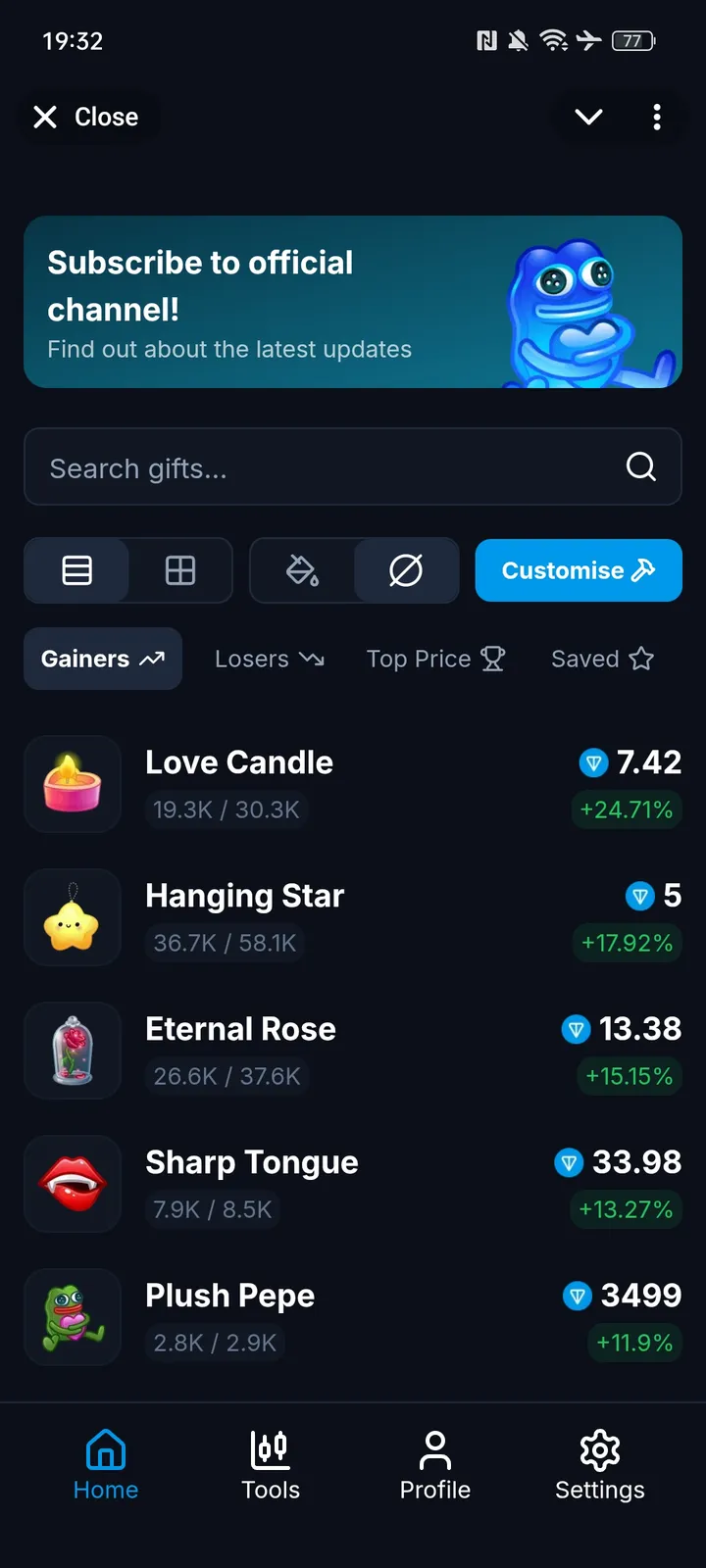Image resolution: width=706 pixels, height=1568 pixels.
Task: Select the transparent background option
Action: (x=407, y=570)
